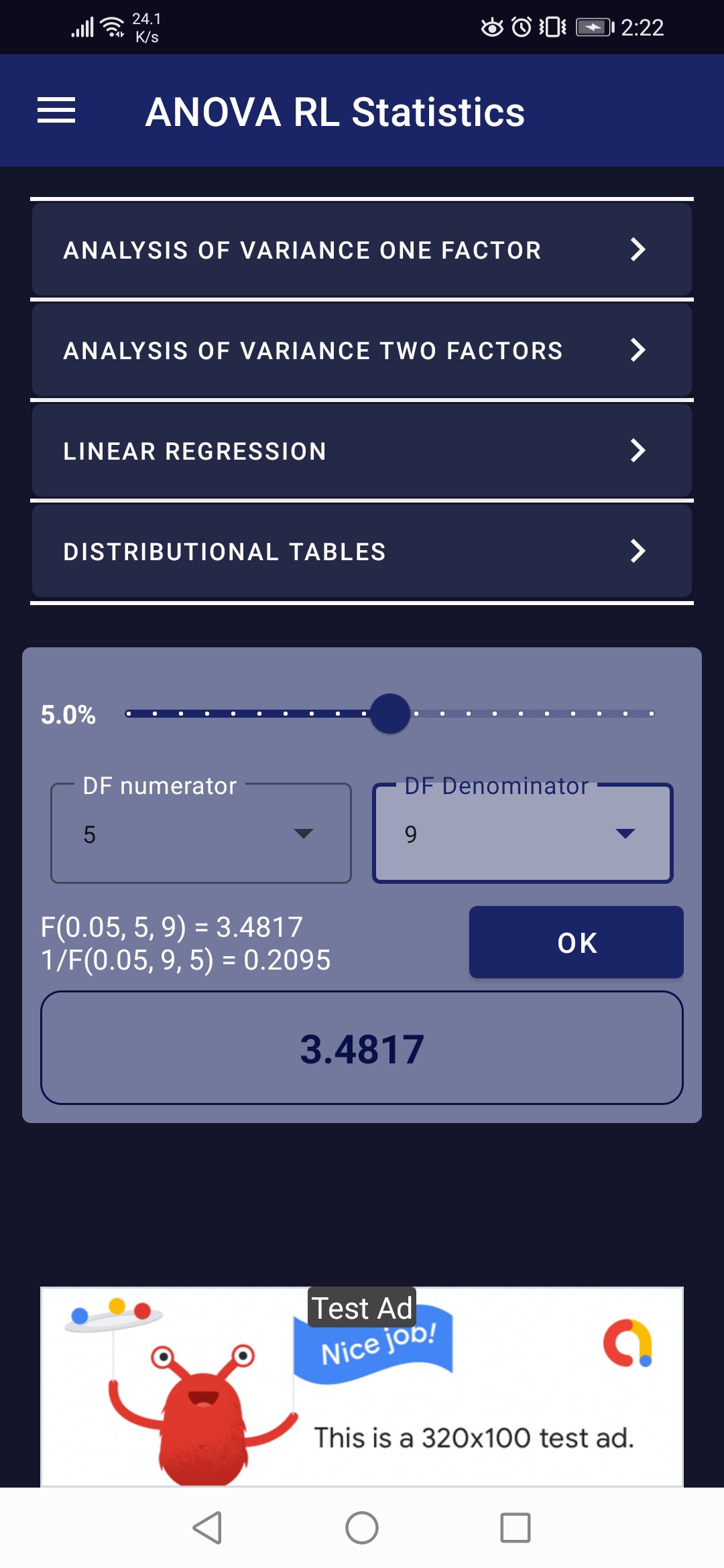The image size is (724, 1568).
Task: Open the hamburger navigation menu
Action: pos(56,111)
